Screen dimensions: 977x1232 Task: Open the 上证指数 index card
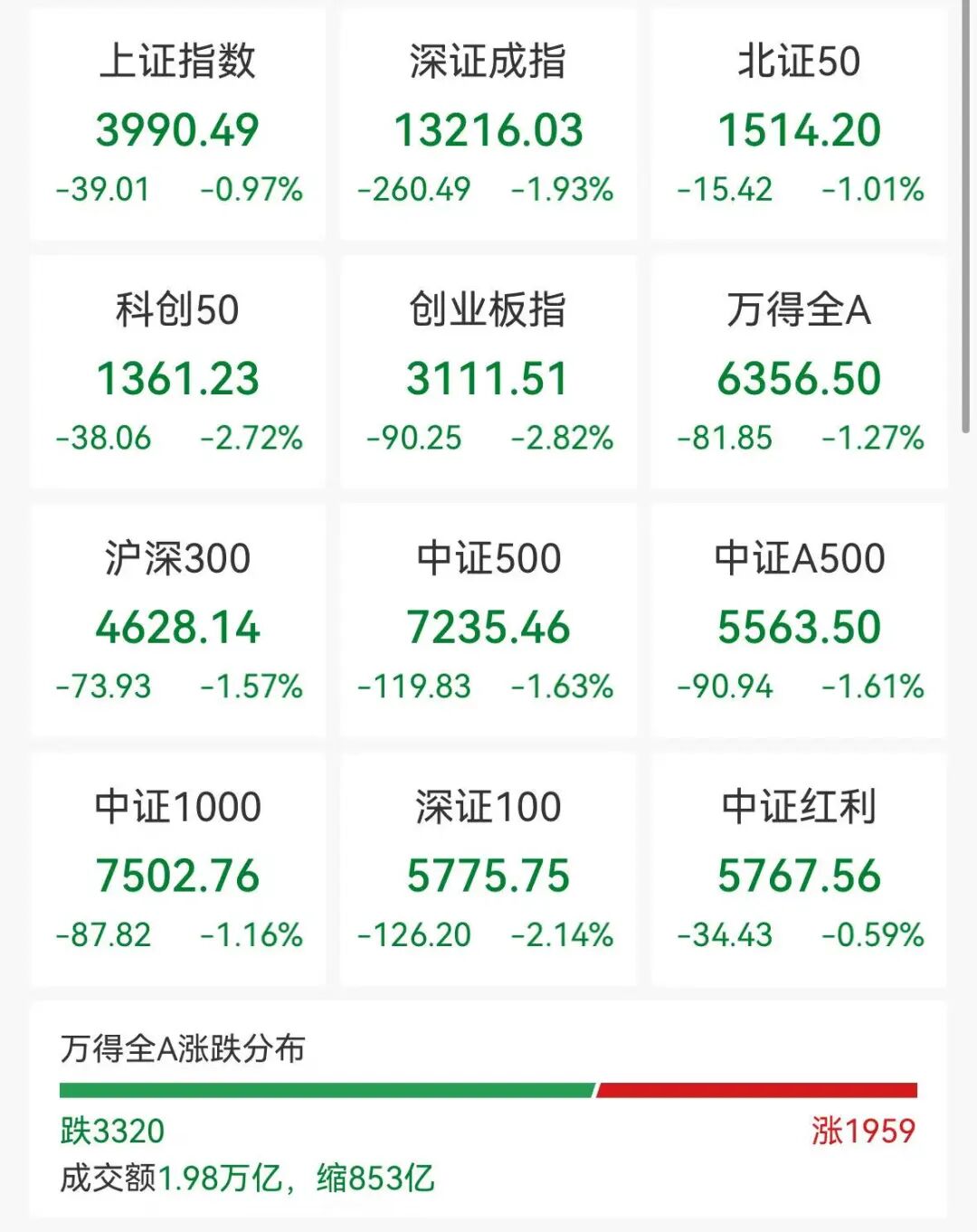point(177,125)
